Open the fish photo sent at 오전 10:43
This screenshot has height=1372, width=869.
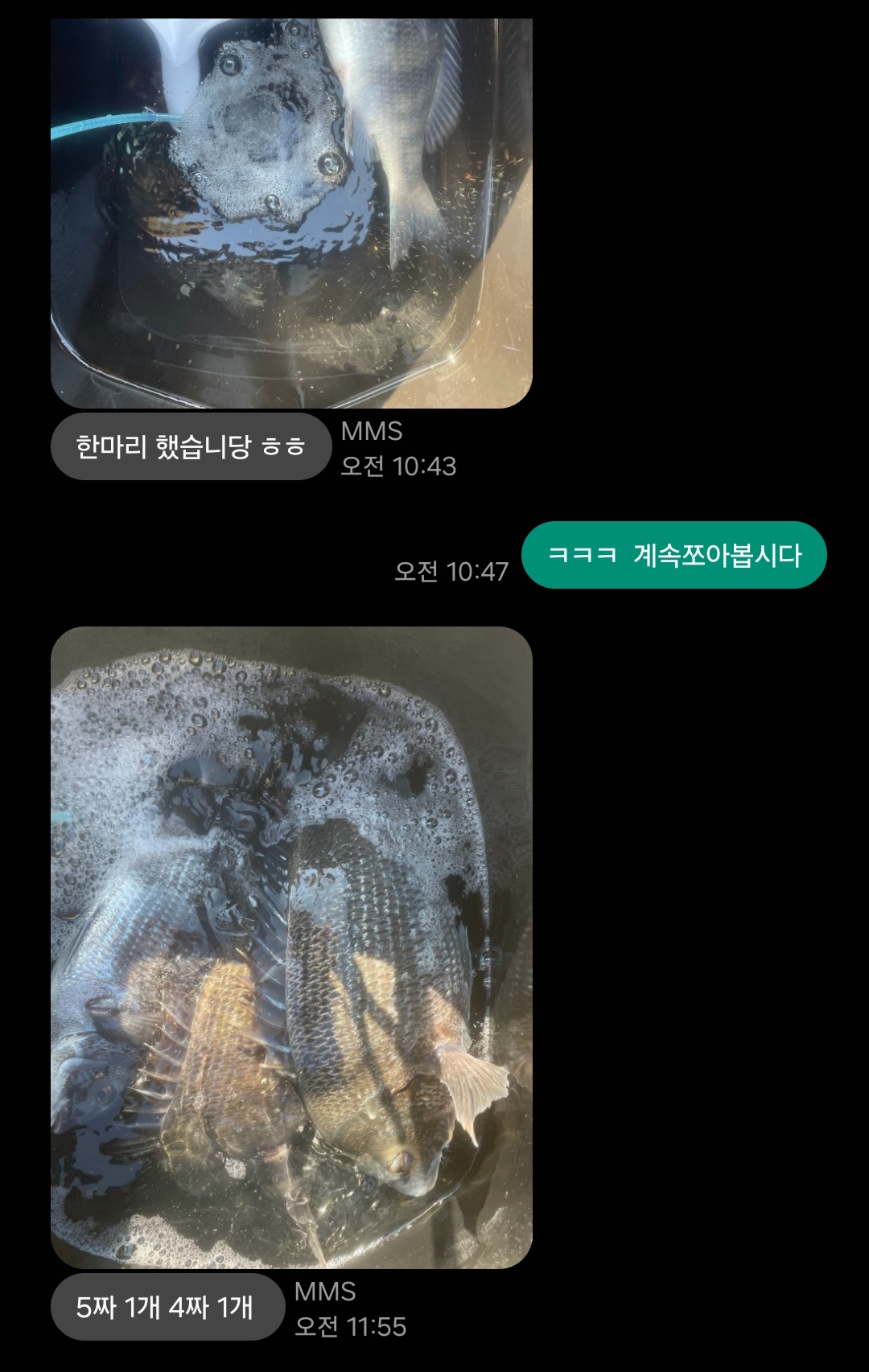[x=291, y=212]
